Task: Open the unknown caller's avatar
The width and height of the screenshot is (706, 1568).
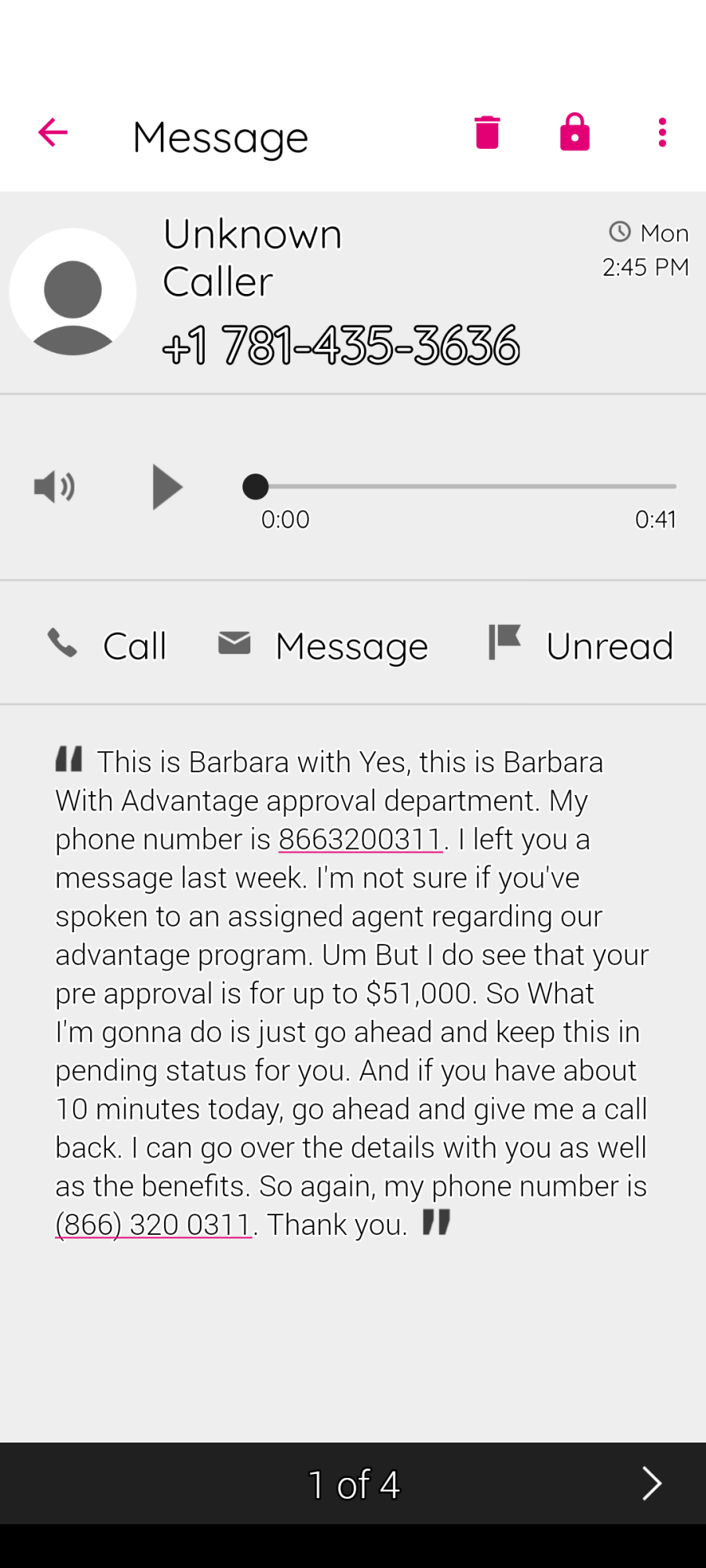Action: pyautogui.click(x=73, y=292)
